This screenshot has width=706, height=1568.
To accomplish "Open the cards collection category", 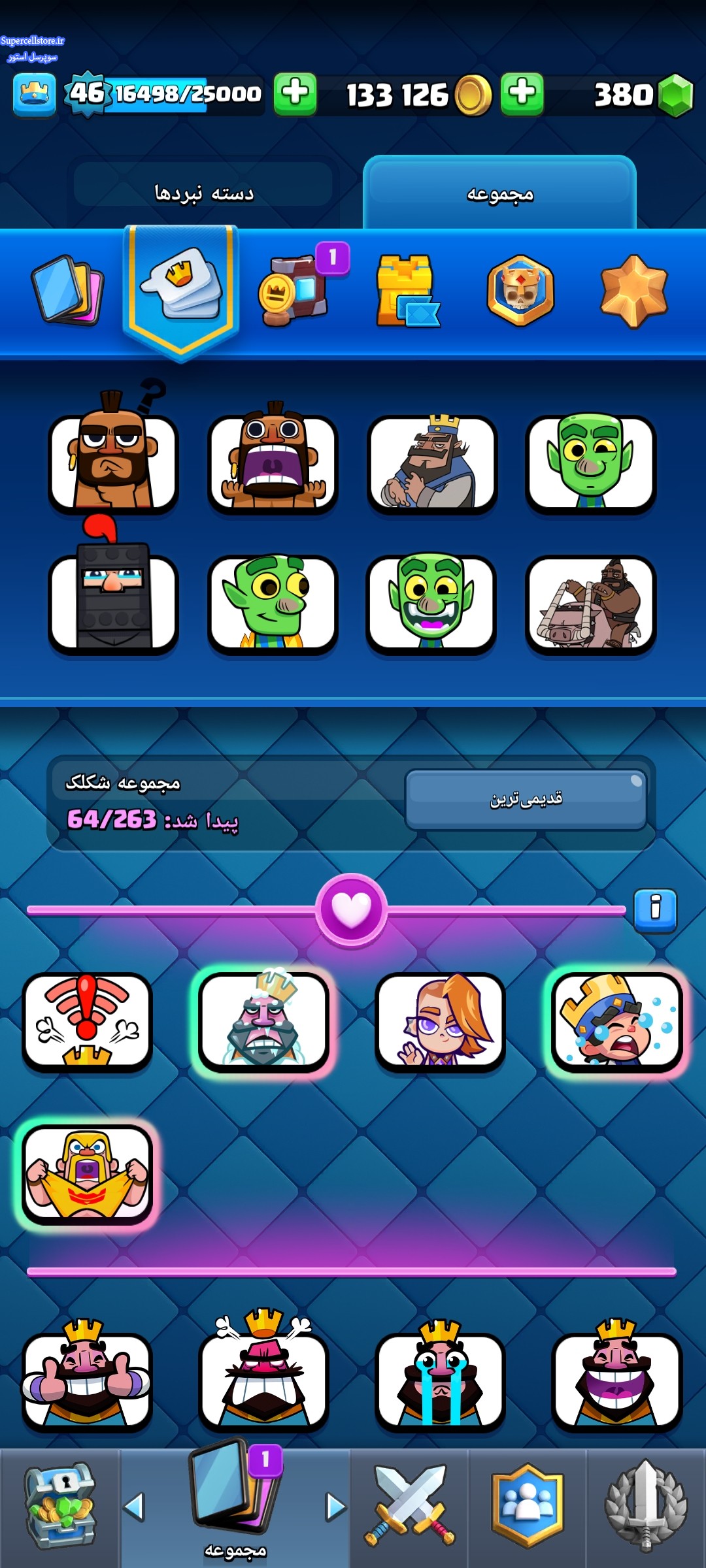I will (67, 289).
